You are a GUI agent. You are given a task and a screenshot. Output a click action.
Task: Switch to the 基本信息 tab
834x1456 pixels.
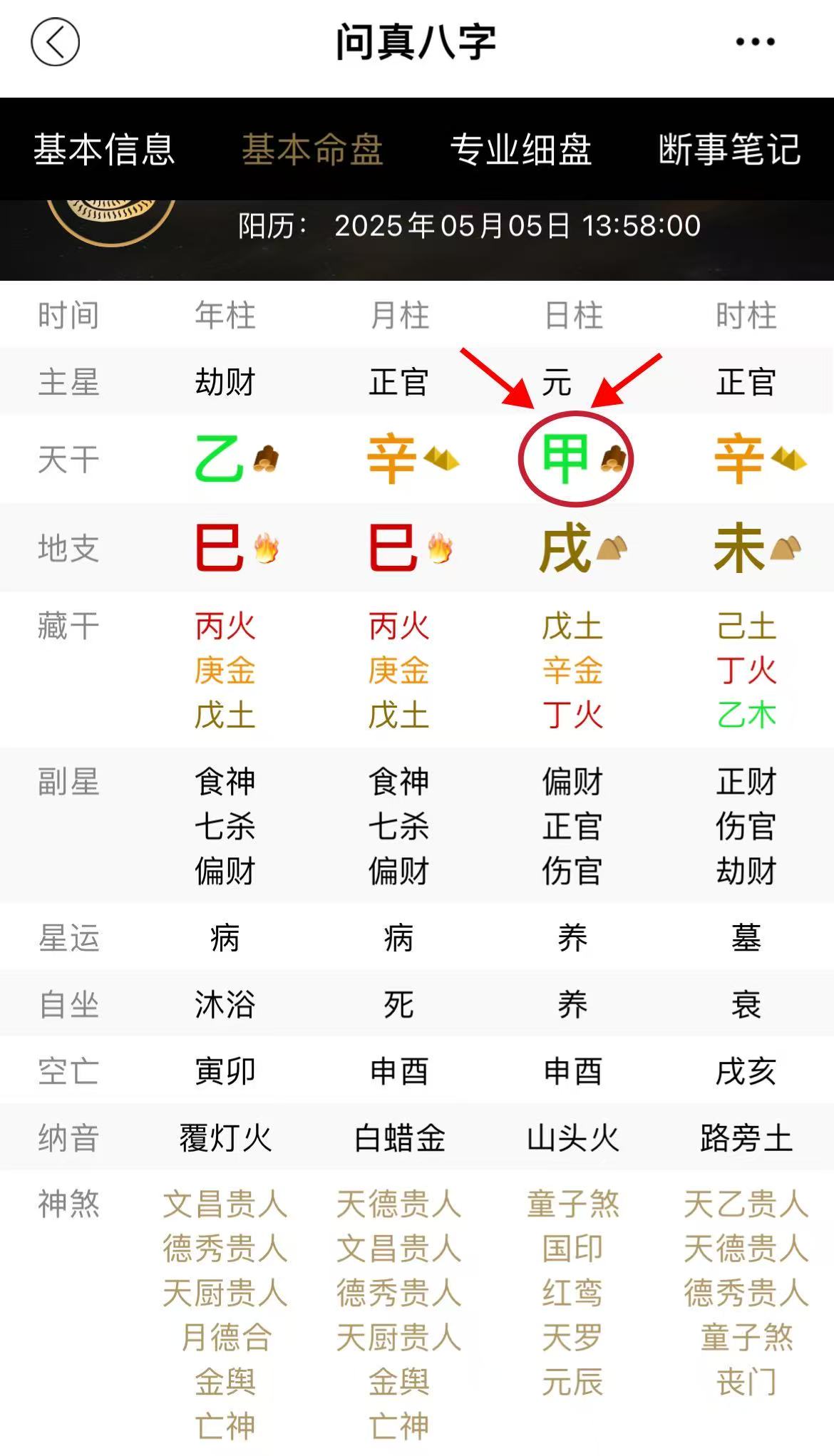pyautogui.click(x=104, y=150)
